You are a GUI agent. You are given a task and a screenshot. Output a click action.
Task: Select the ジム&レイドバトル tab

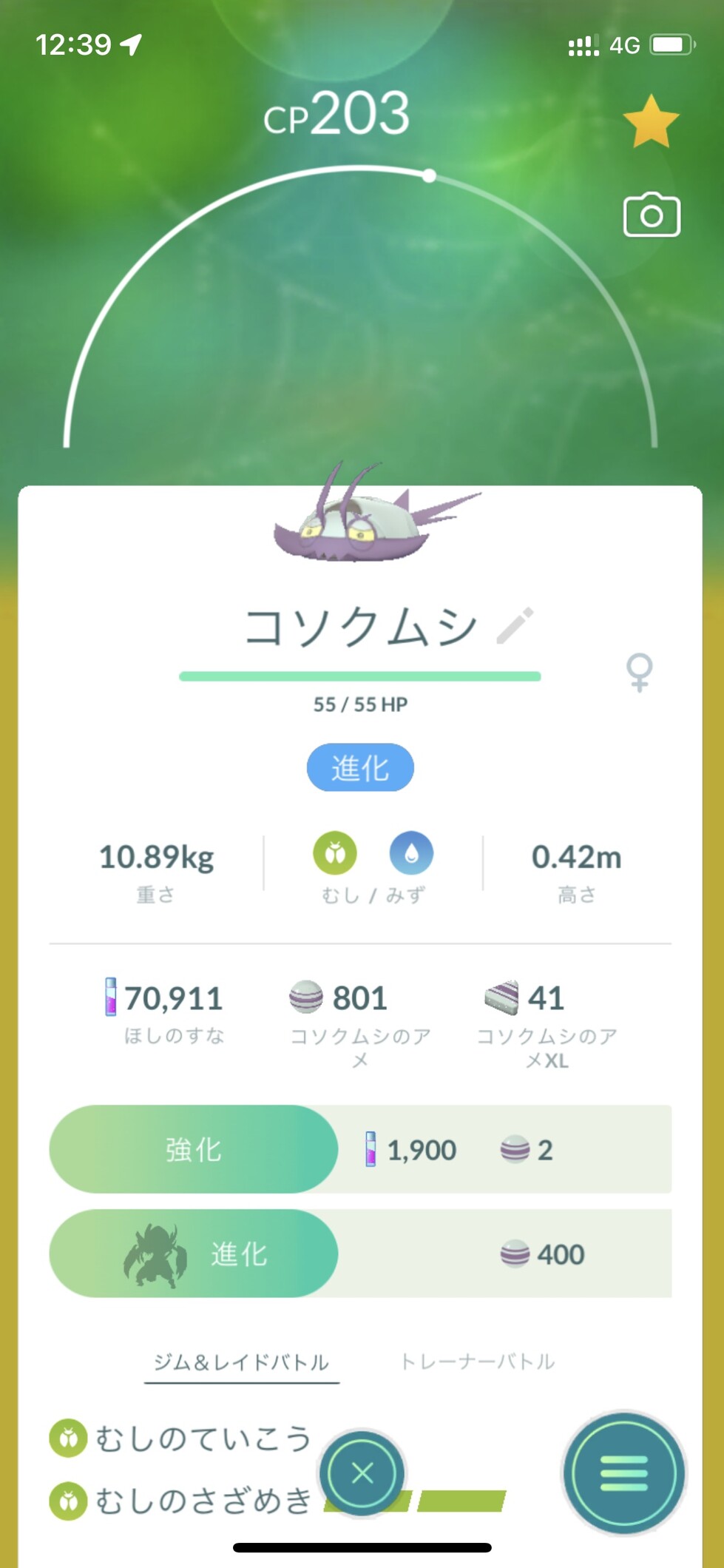pos(241,1362)
